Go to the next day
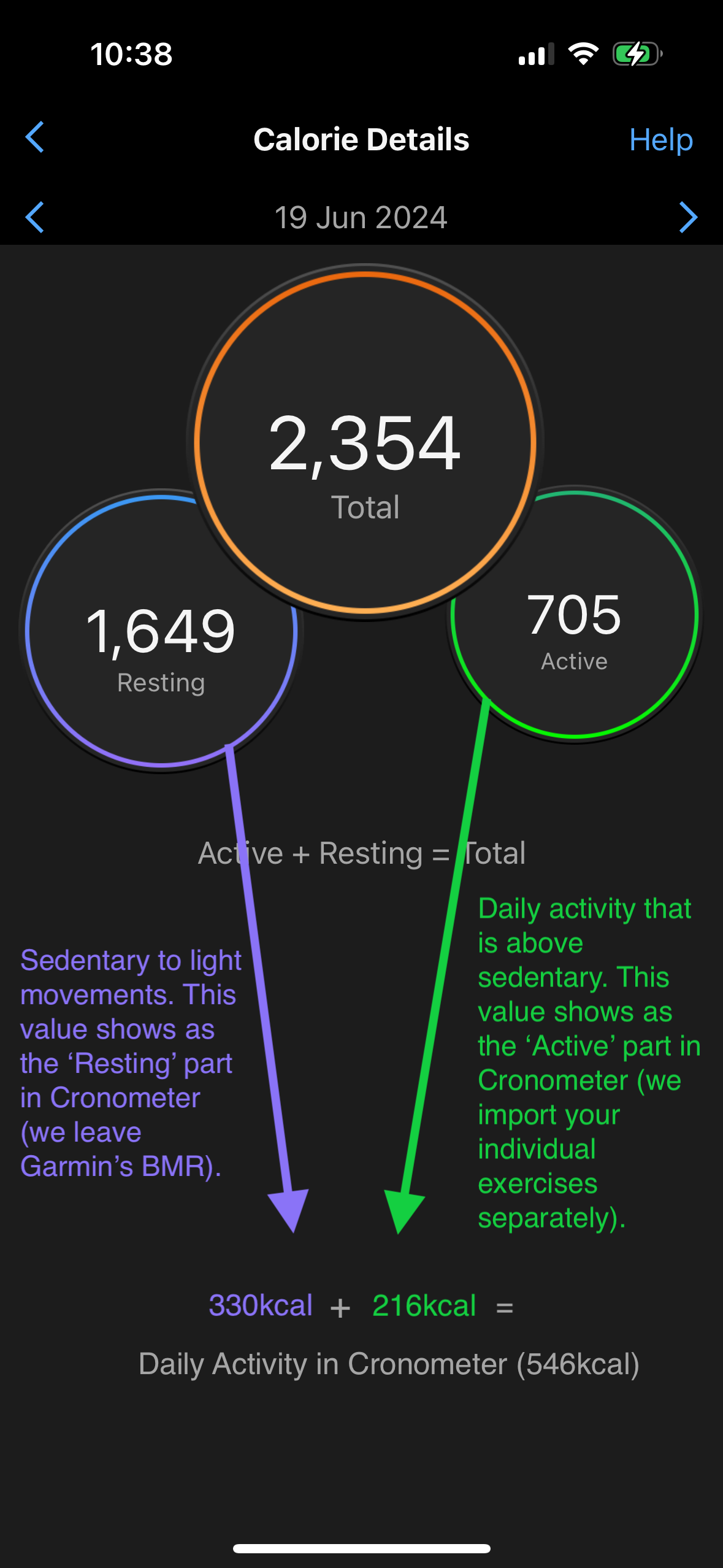 click(688, 217)
